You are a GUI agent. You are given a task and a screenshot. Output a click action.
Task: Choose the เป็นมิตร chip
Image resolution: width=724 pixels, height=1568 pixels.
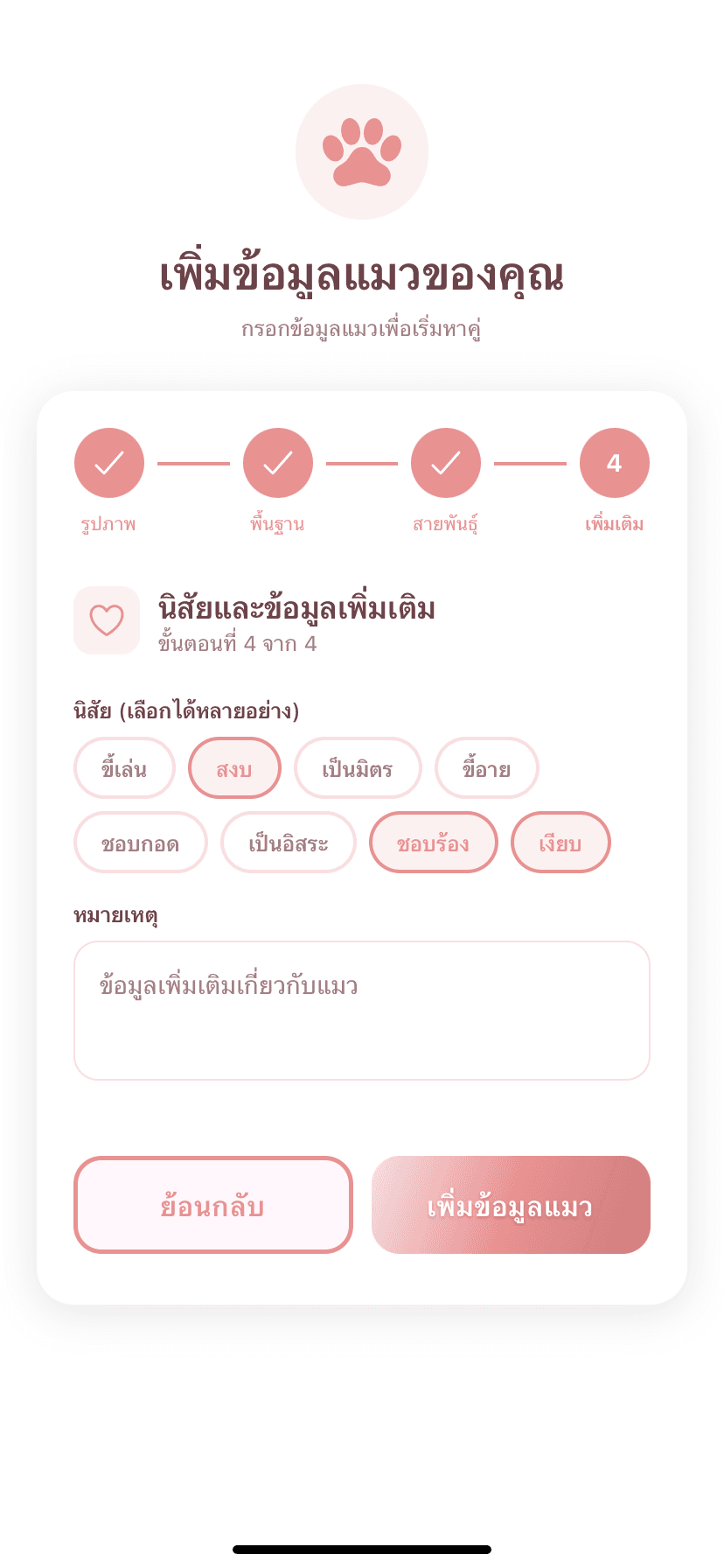click(358, 768)
